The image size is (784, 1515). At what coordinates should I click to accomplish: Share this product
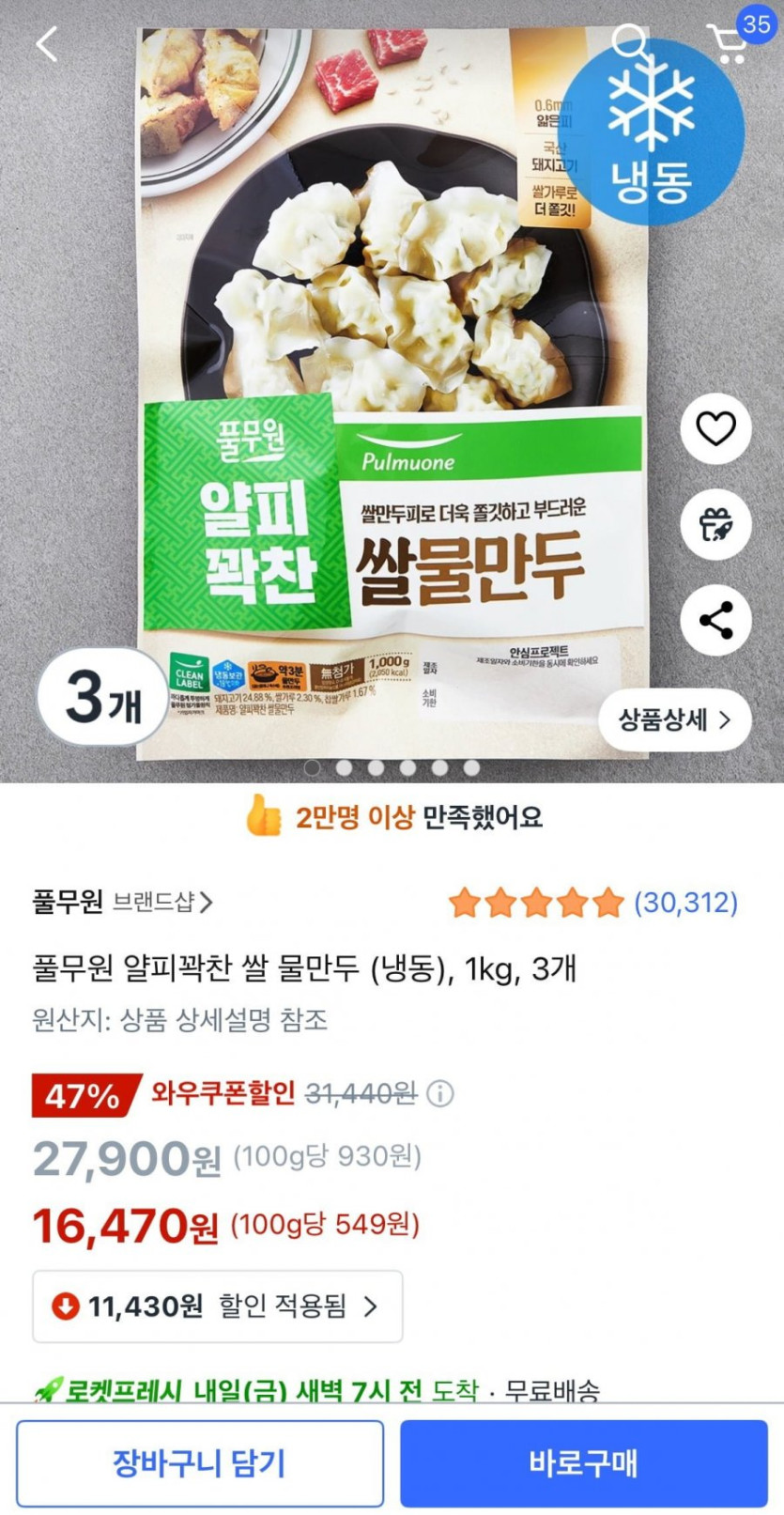pyautogui.click(x=715, y=621)
